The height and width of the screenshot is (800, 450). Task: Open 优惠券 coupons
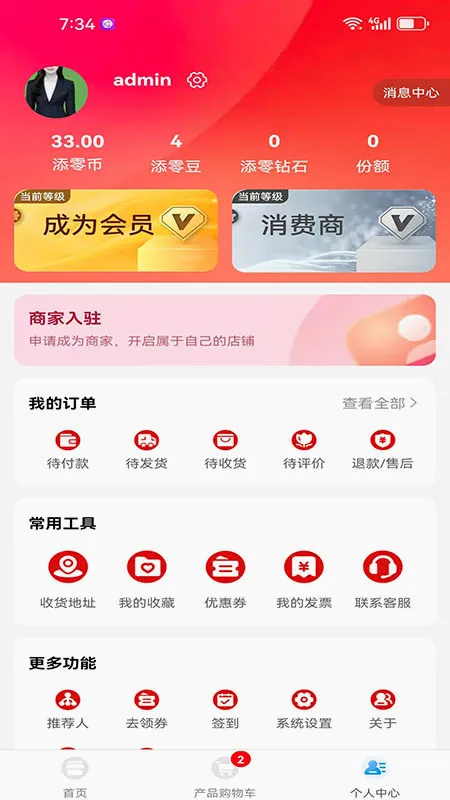click(x=225, y=580)
